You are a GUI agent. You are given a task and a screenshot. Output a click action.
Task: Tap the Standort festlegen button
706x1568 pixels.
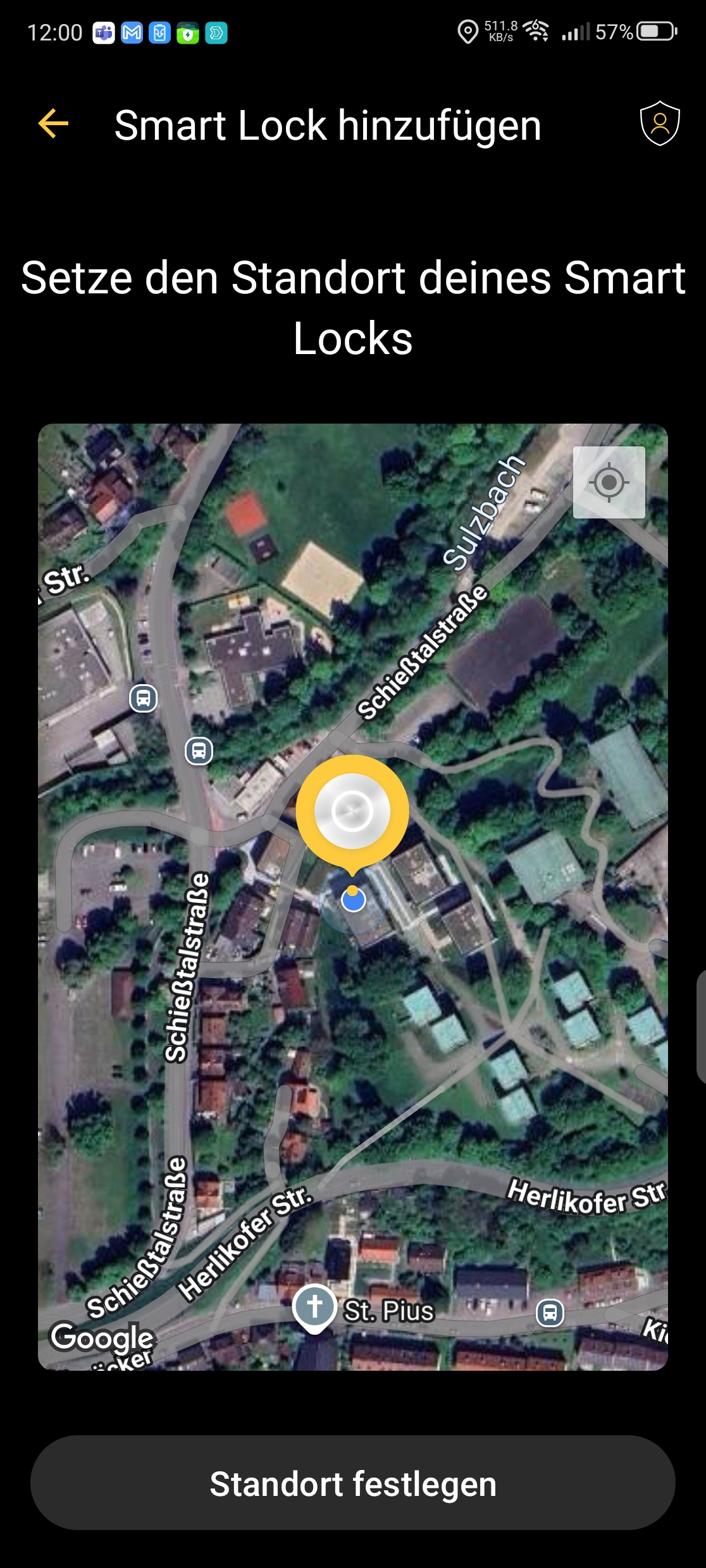point(353,1483)
